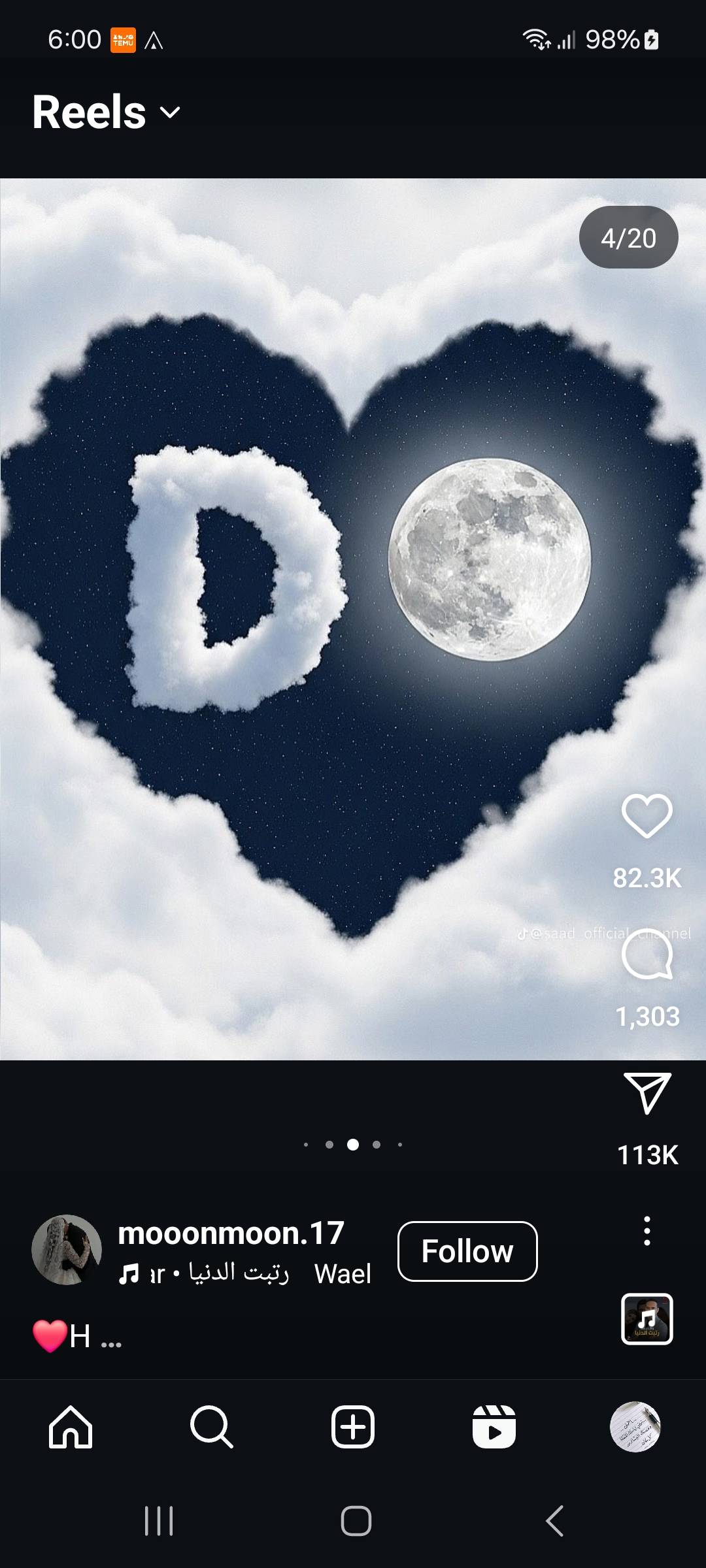Open the comments on this reel
706x1568 pixels.
pos(647,955)
